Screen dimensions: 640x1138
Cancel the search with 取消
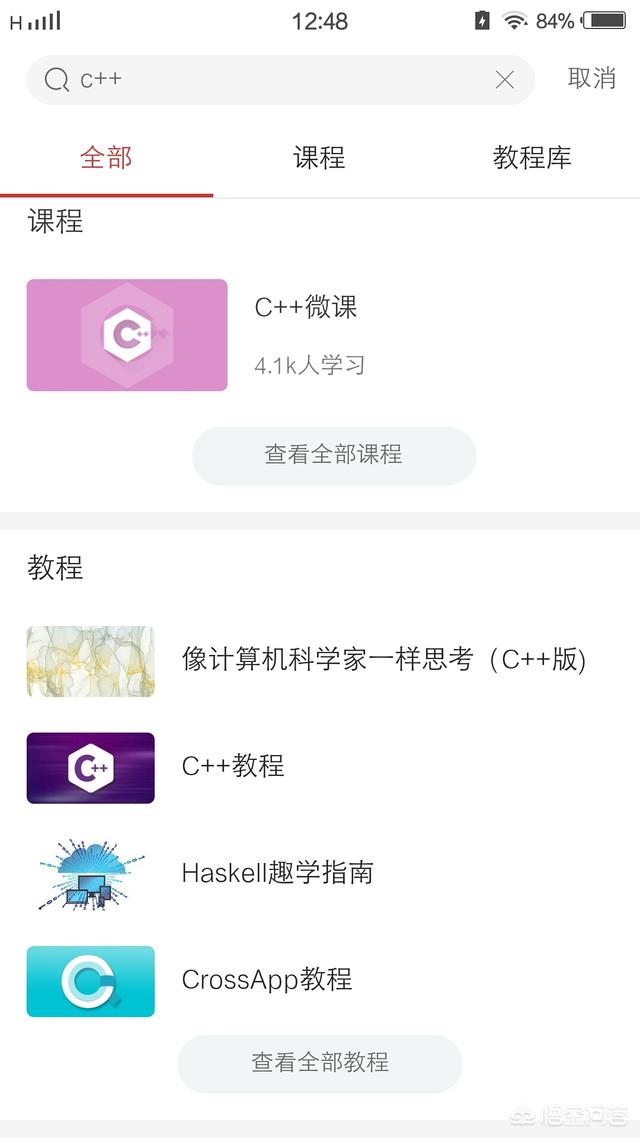[x=592, y=79]
